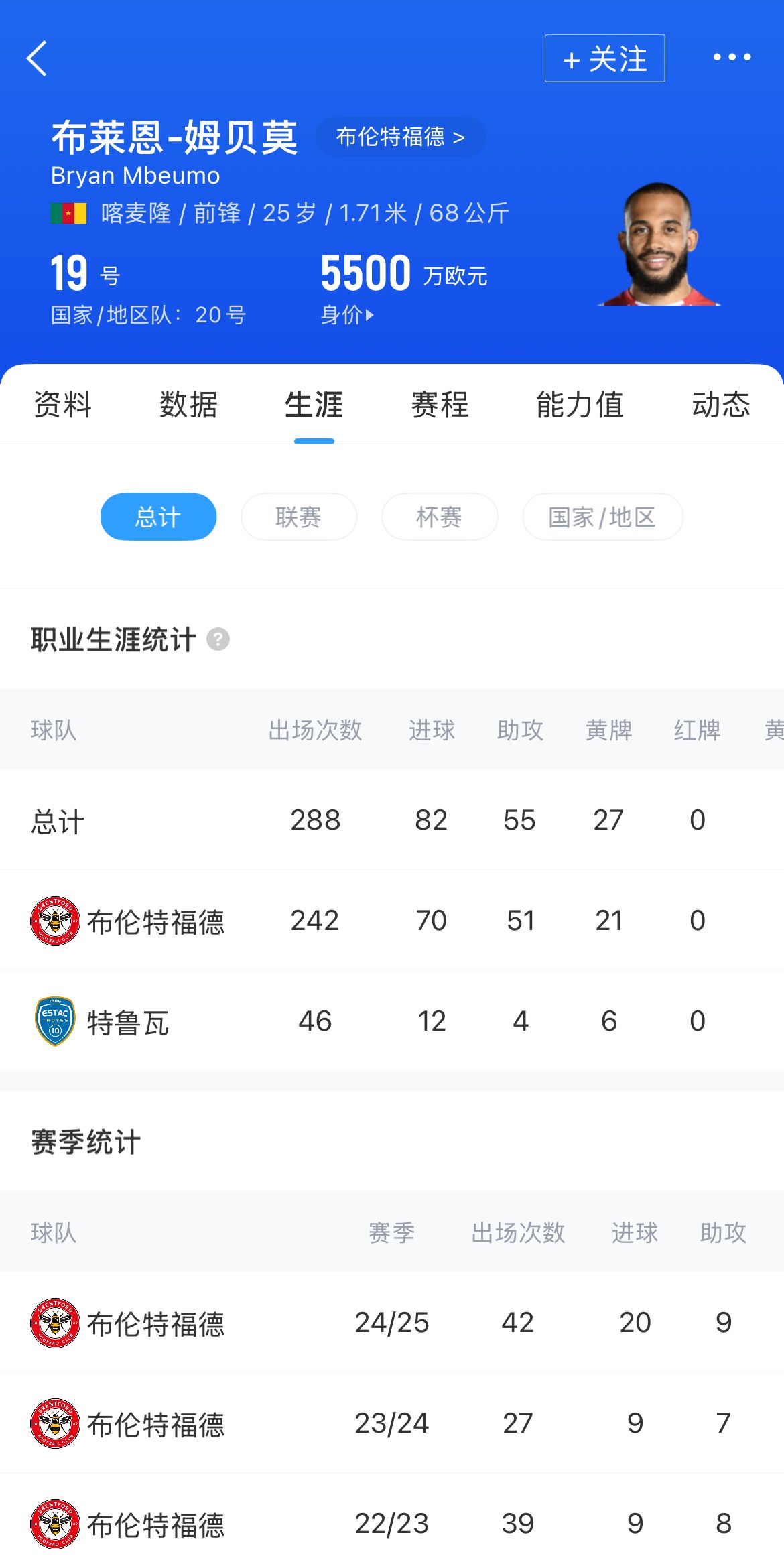Switch to the 赛程 tab

point(440,405)
